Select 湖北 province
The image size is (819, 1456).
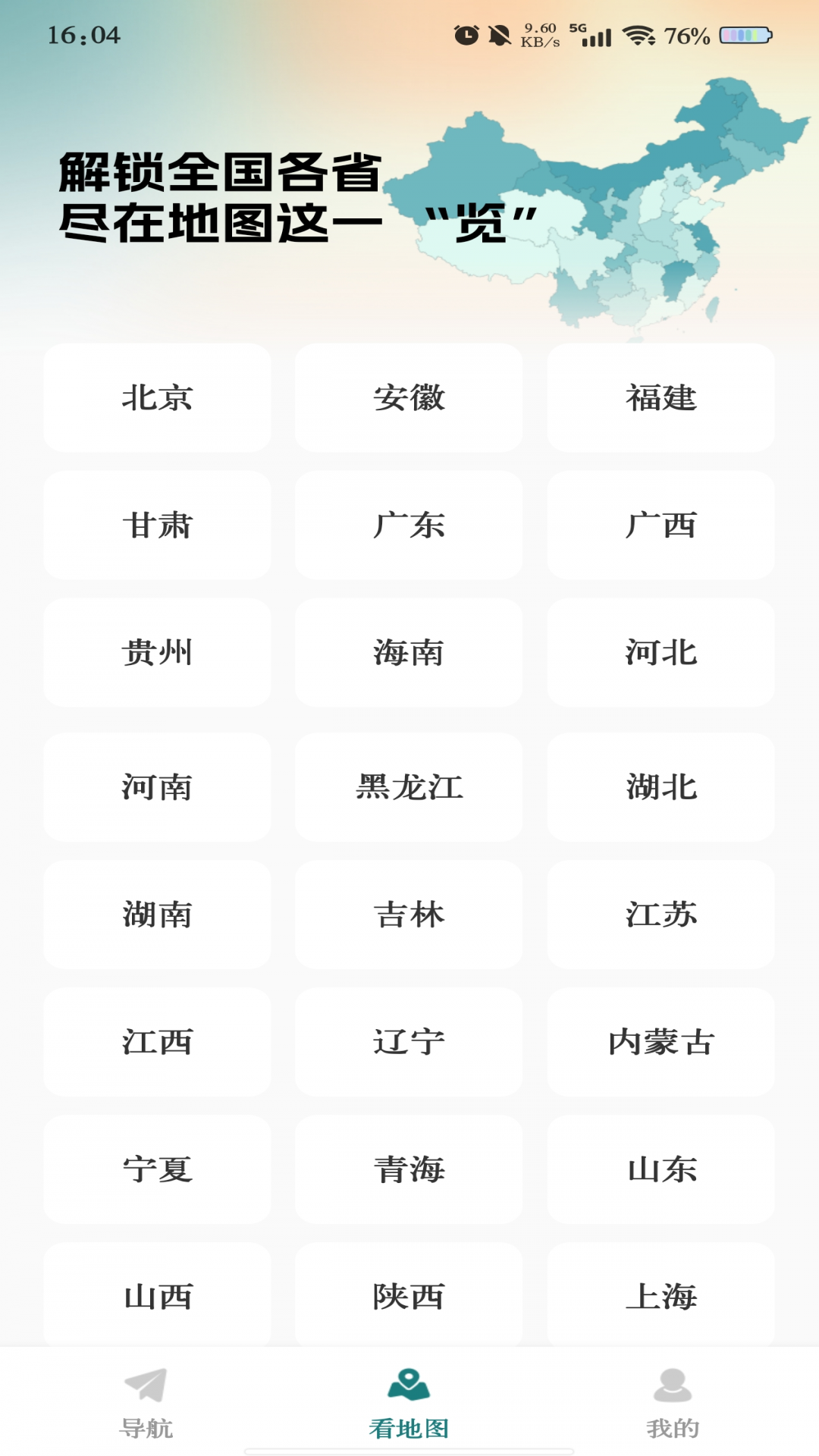click(x=661, y=787)
